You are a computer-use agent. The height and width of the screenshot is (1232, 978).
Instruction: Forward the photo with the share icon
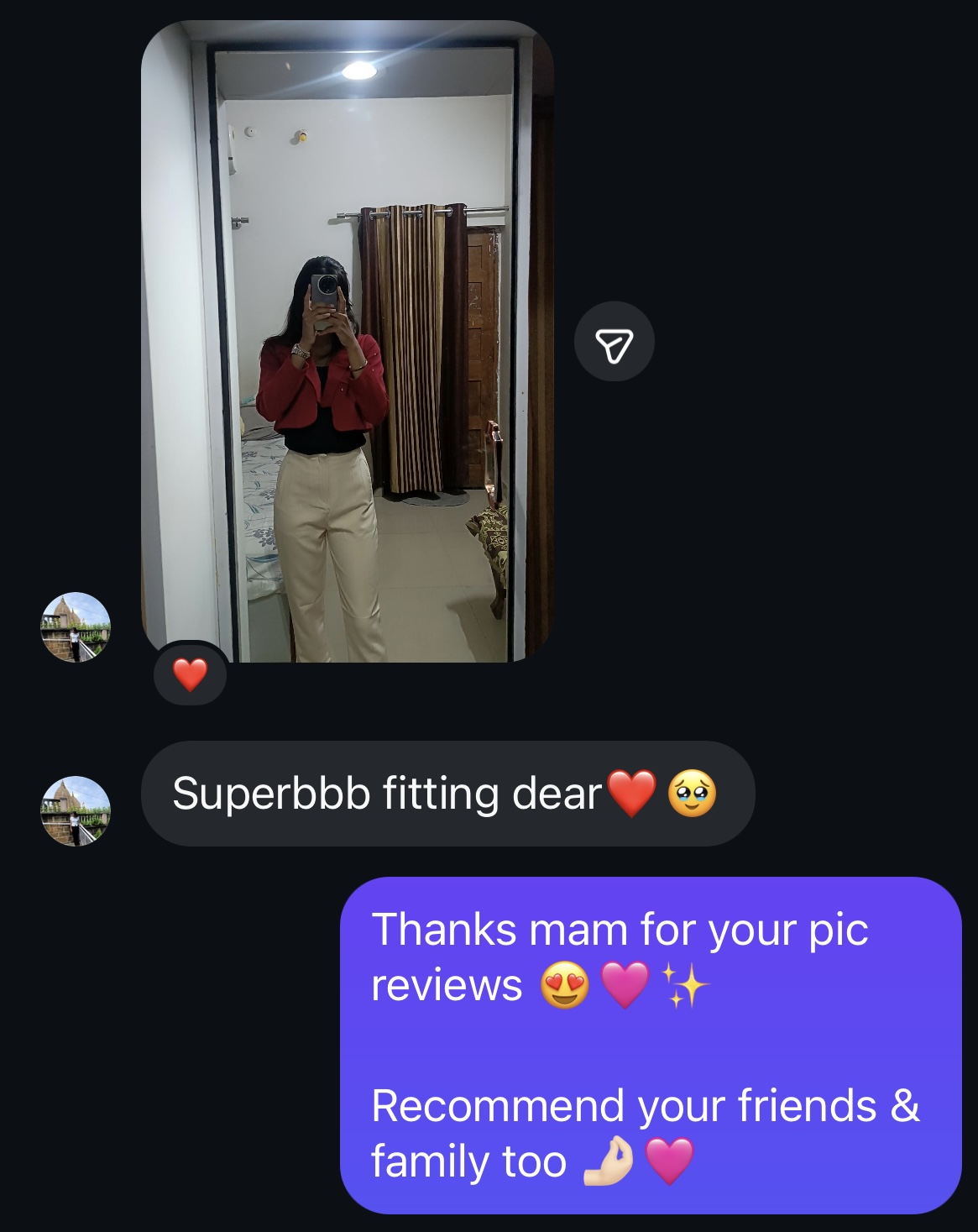614,342
